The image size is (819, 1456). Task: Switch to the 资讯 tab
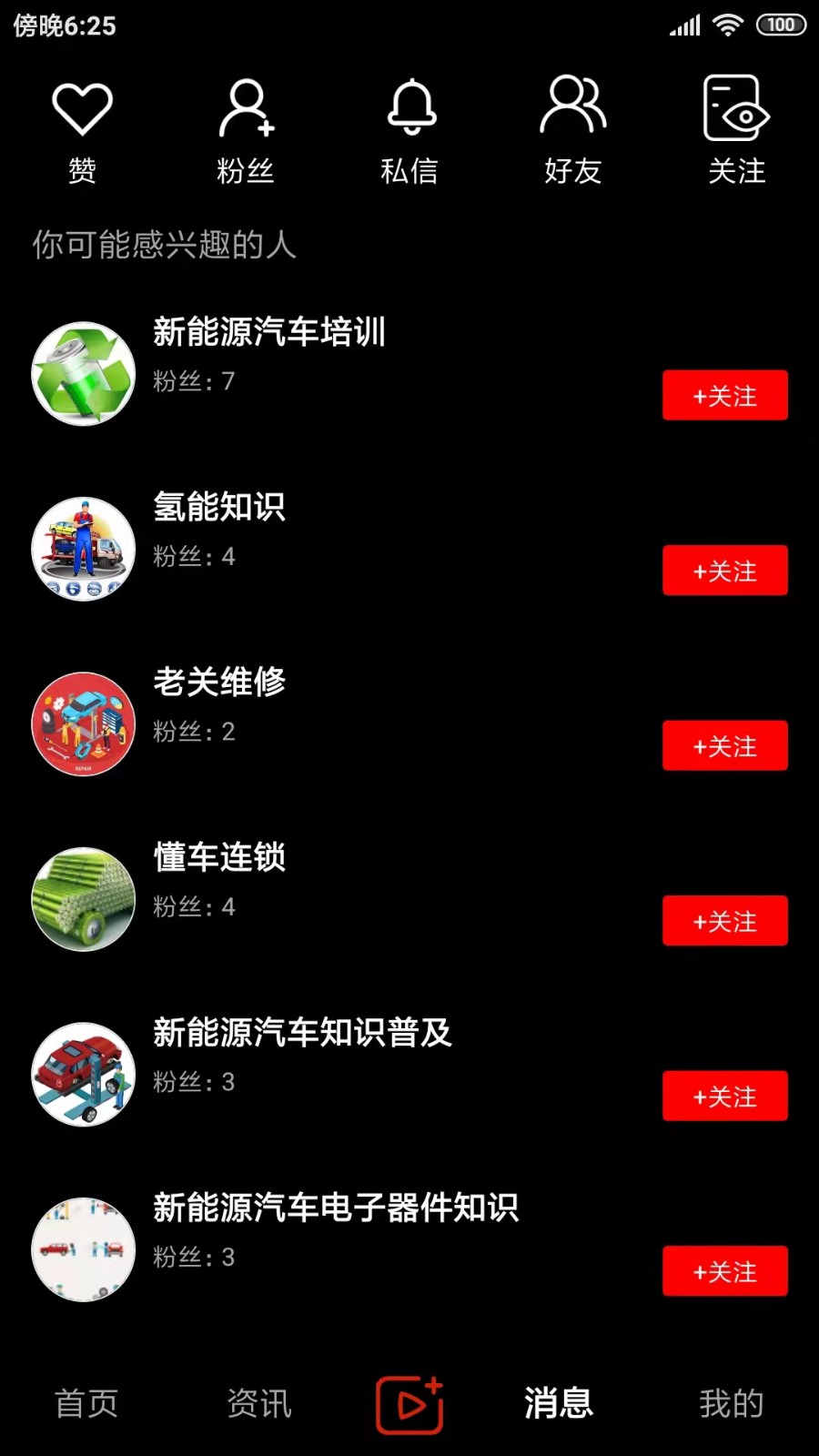pos(258,1403)
